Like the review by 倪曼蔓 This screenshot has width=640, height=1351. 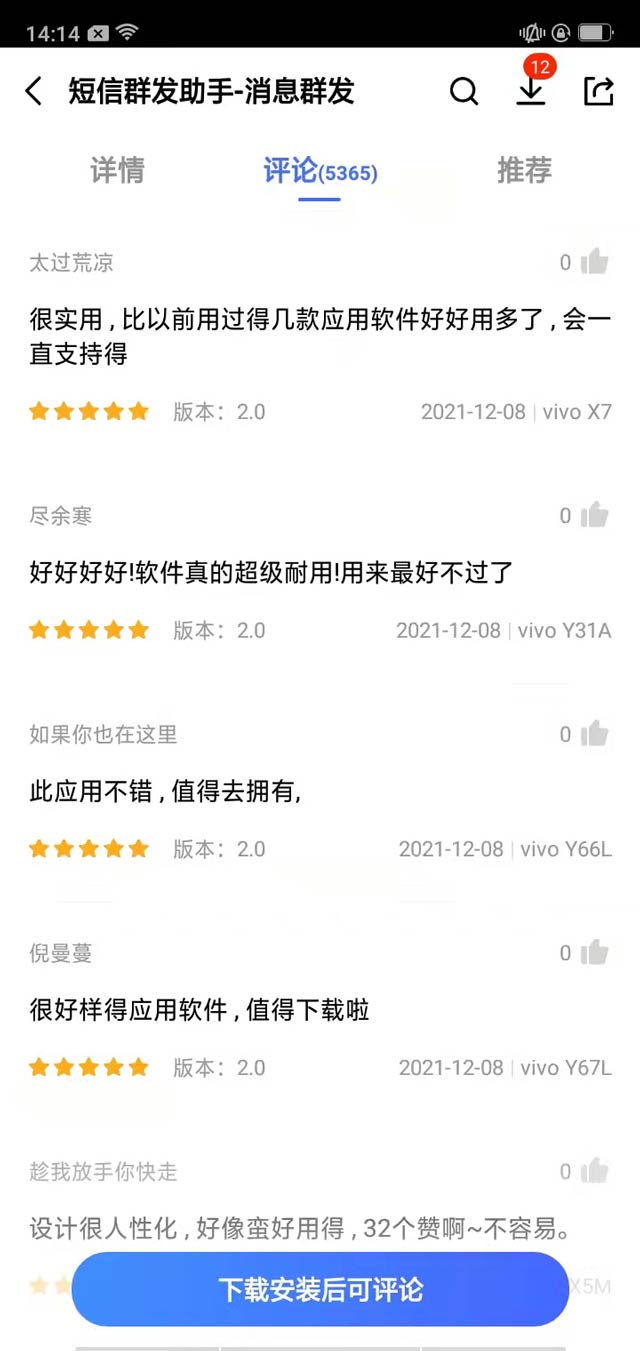click(594, 952)
